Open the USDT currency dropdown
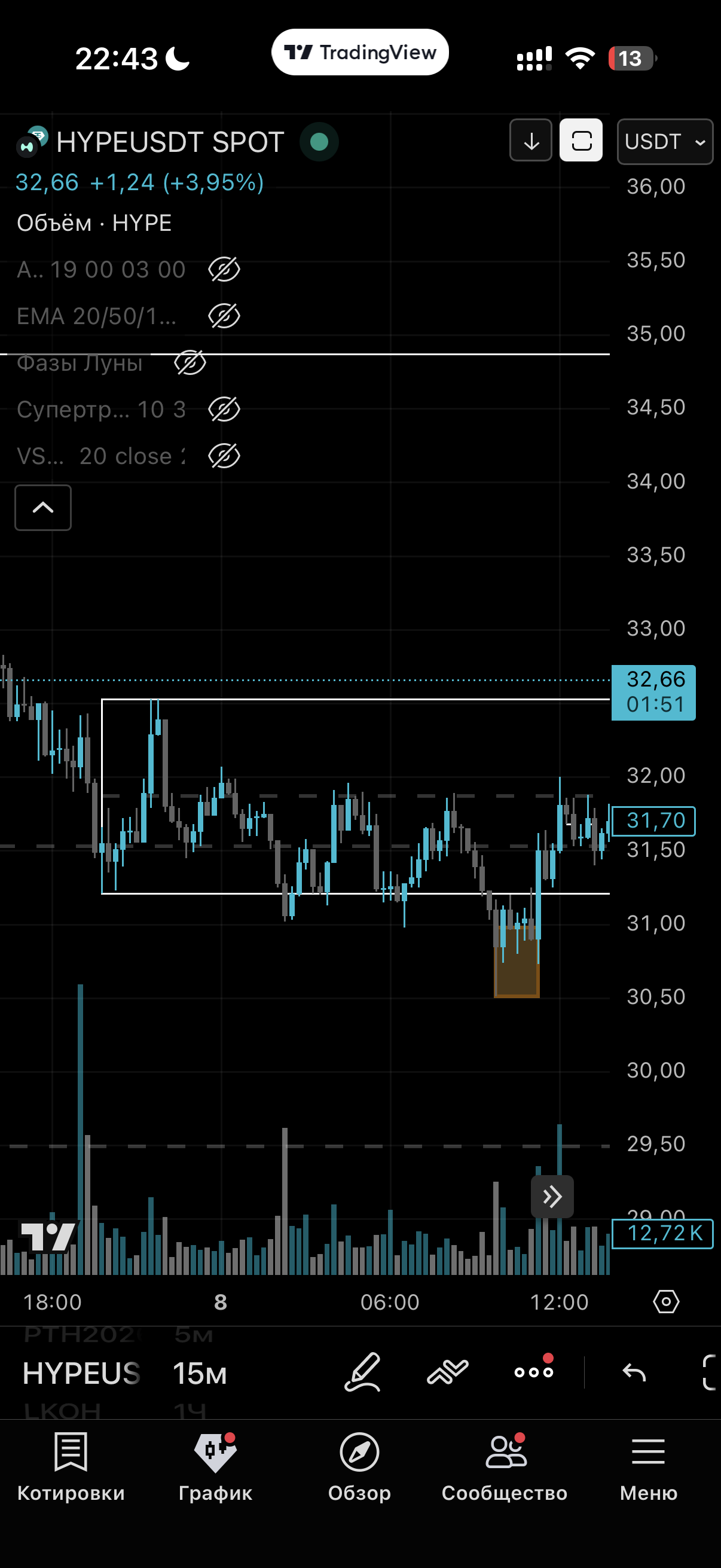The width and height of the screenshot is (721, 1568). tap(664, 142)
